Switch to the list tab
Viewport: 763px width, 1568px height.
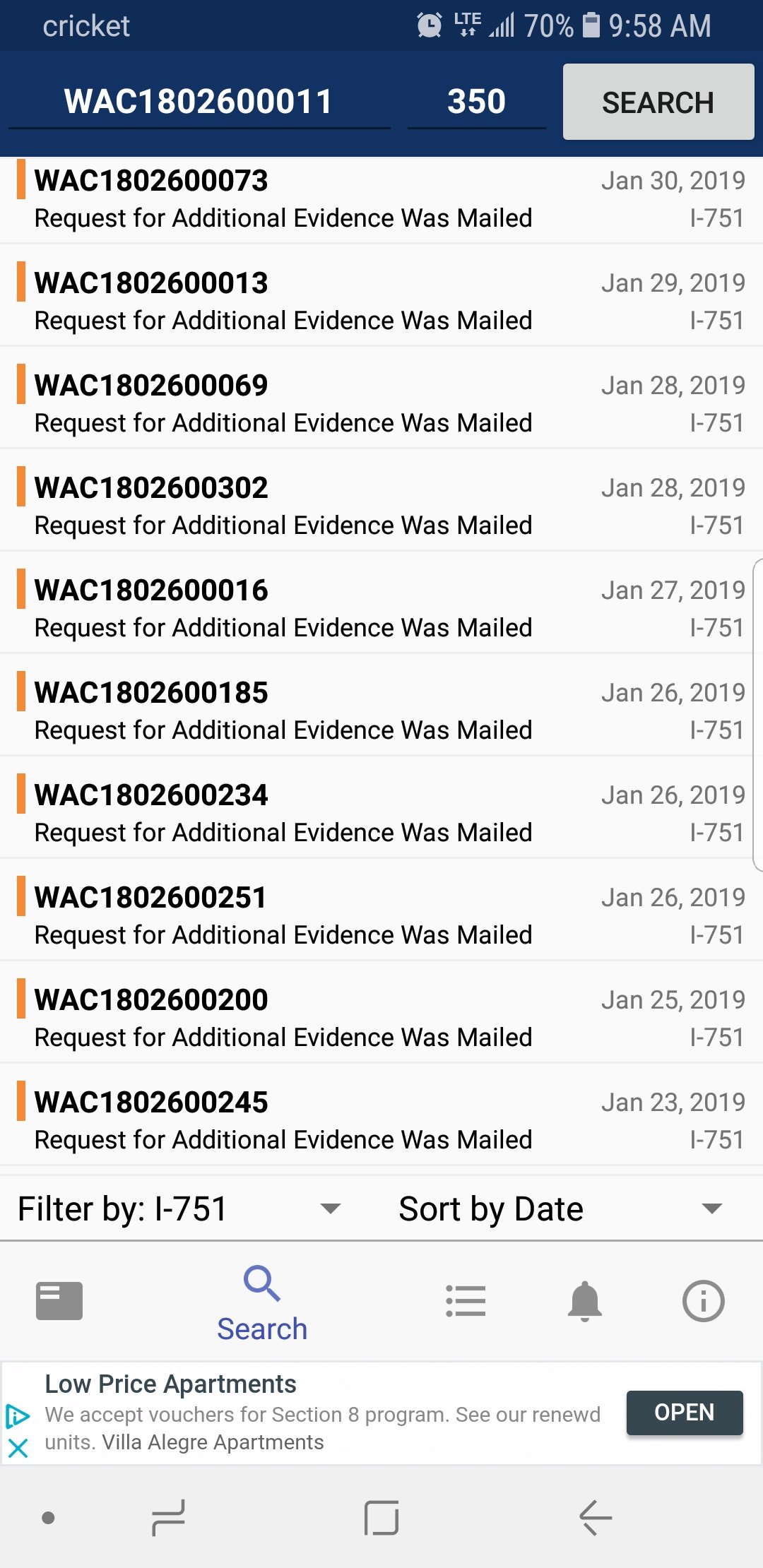tap(466, 1301)
